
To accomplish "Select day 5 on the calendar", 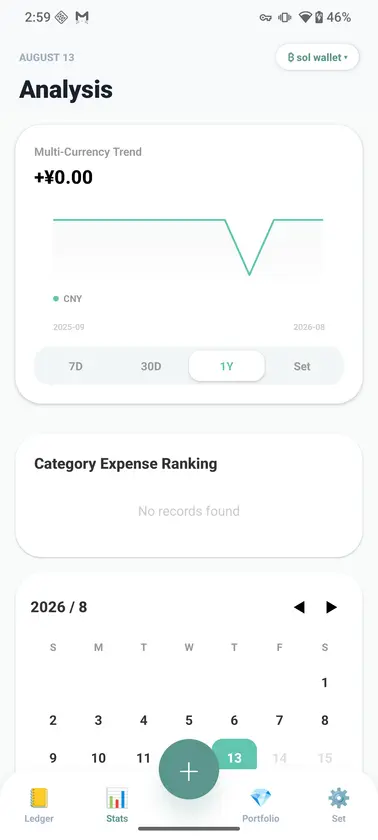I will (x=189, y=721).
